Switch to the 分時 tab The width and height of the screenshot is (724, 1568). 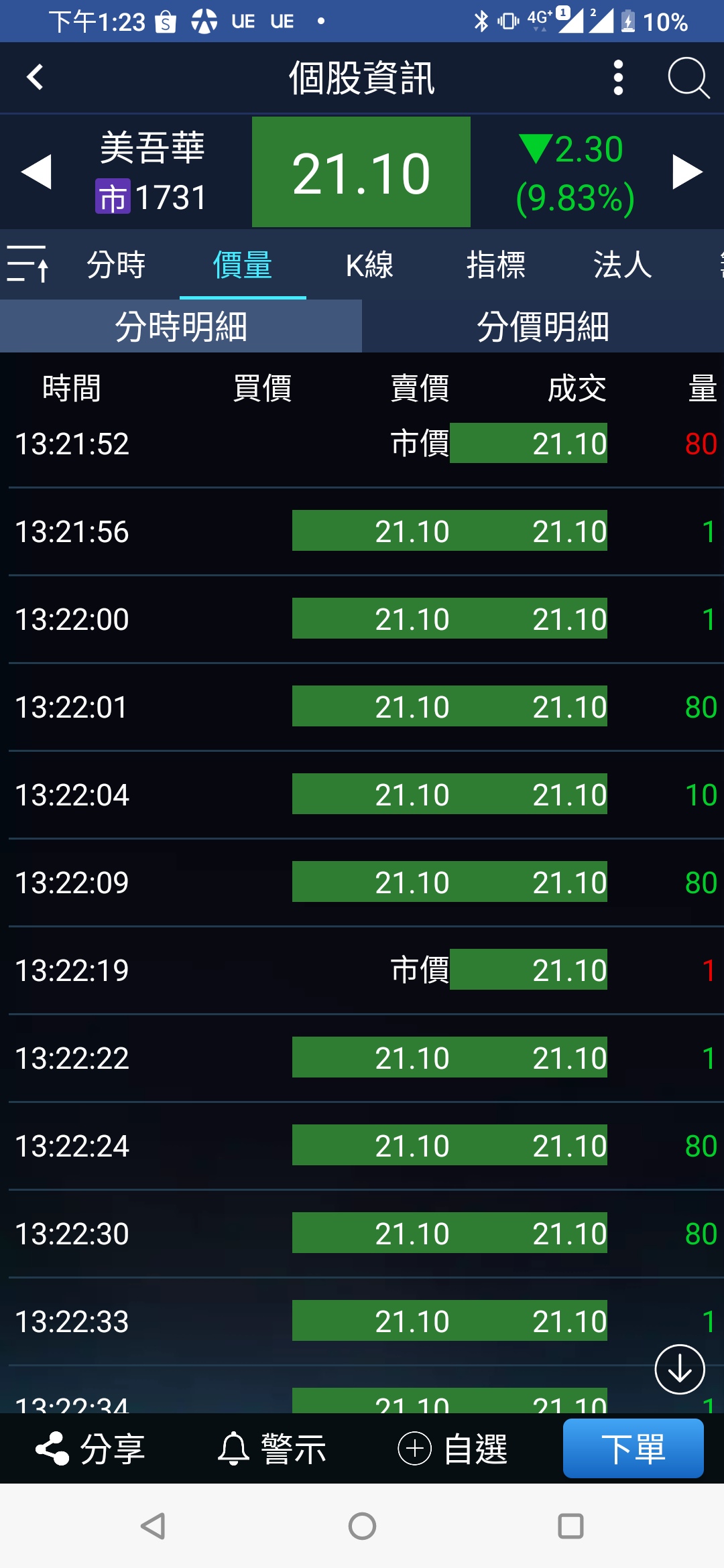[116, 265]
